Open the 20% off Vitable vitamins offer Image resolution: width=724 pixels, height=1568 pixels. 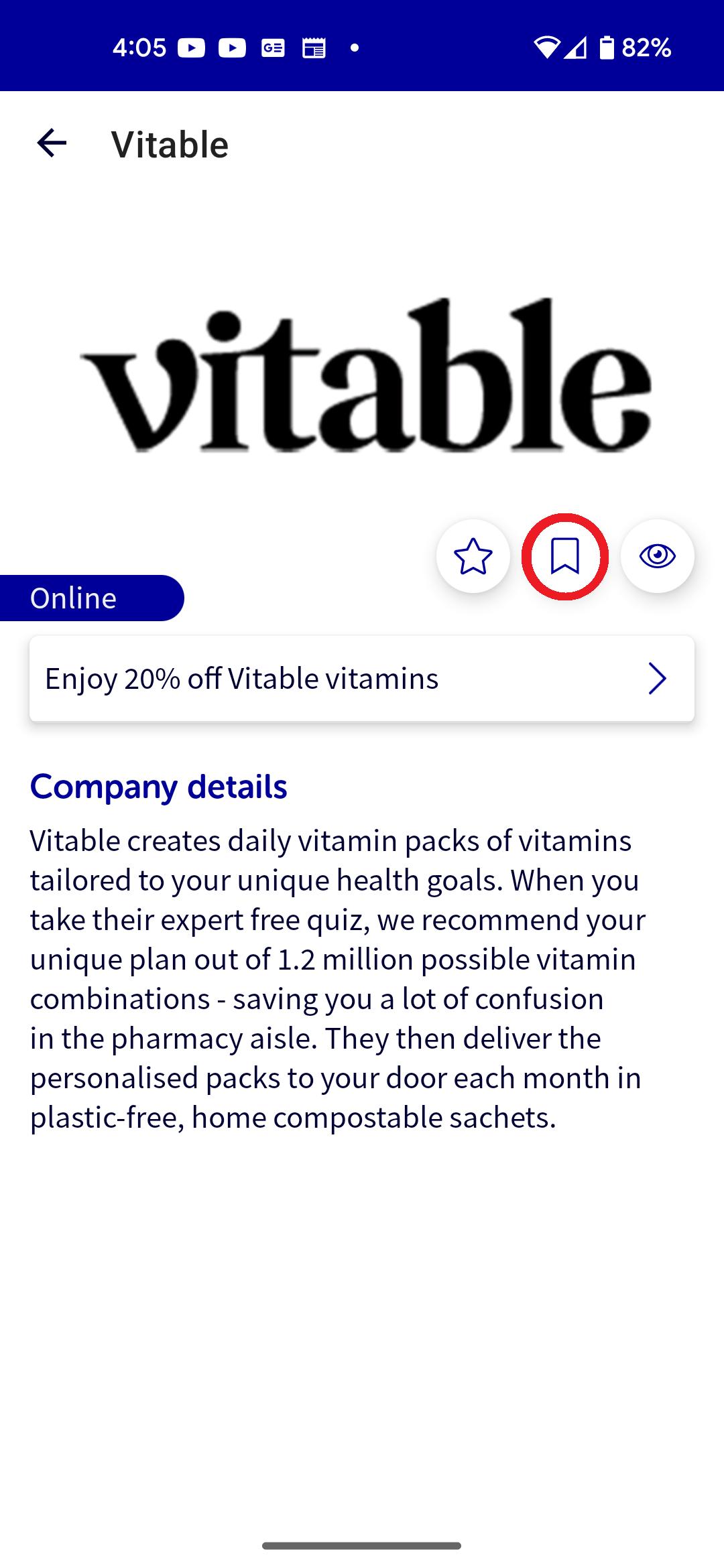coord(362,678)
